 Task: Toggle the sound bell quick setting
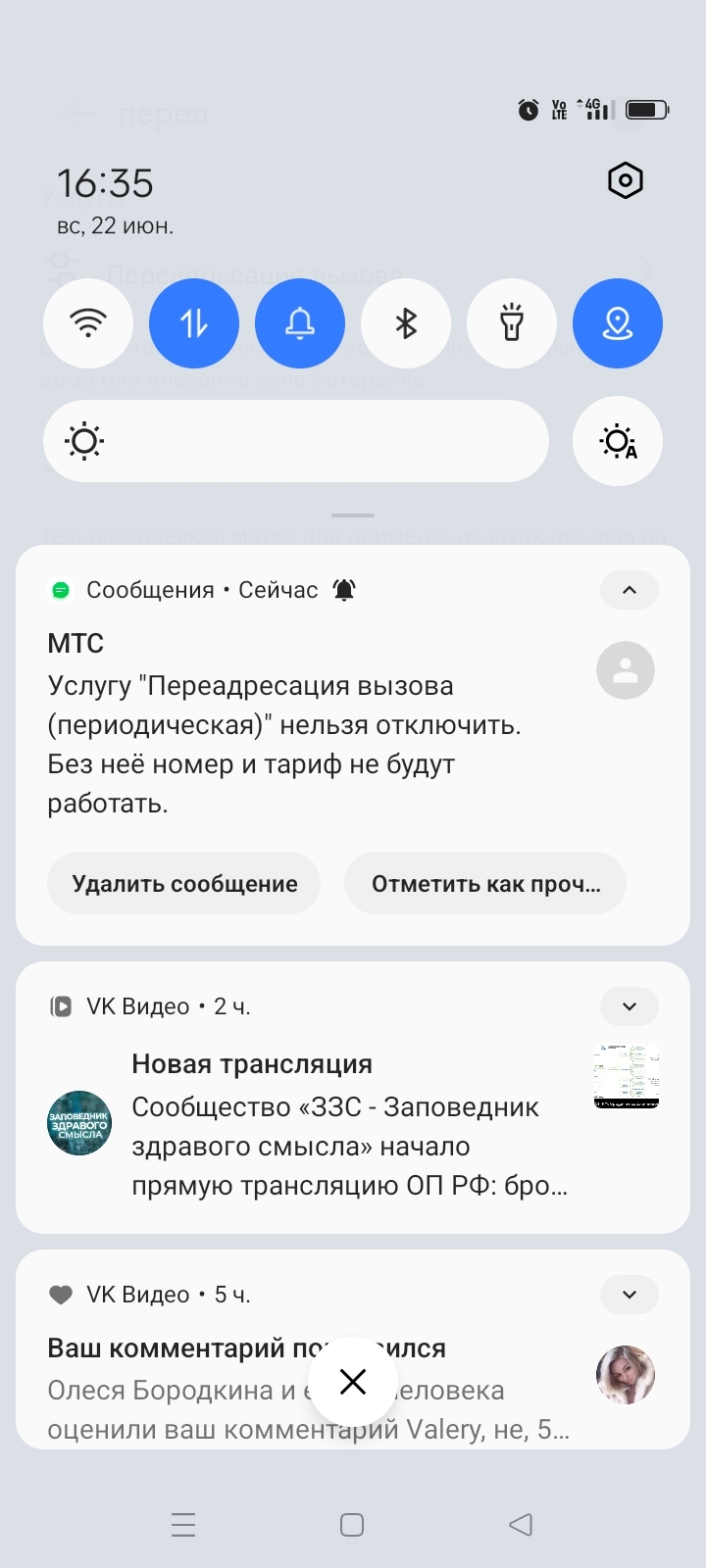point(300,323)
